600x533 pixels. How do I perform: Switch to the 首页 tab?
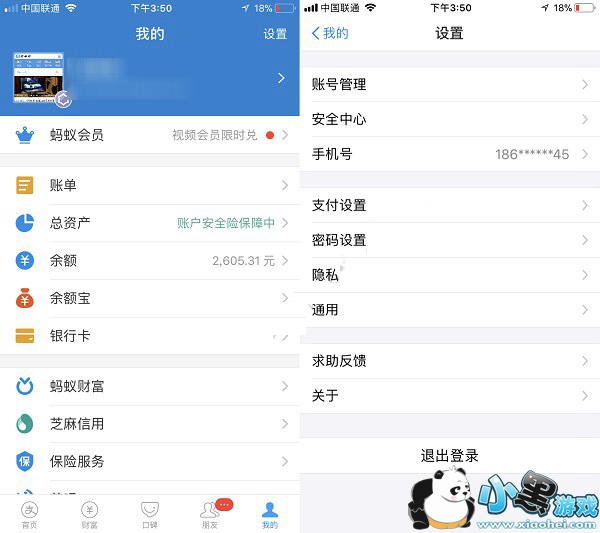[30, 513]
